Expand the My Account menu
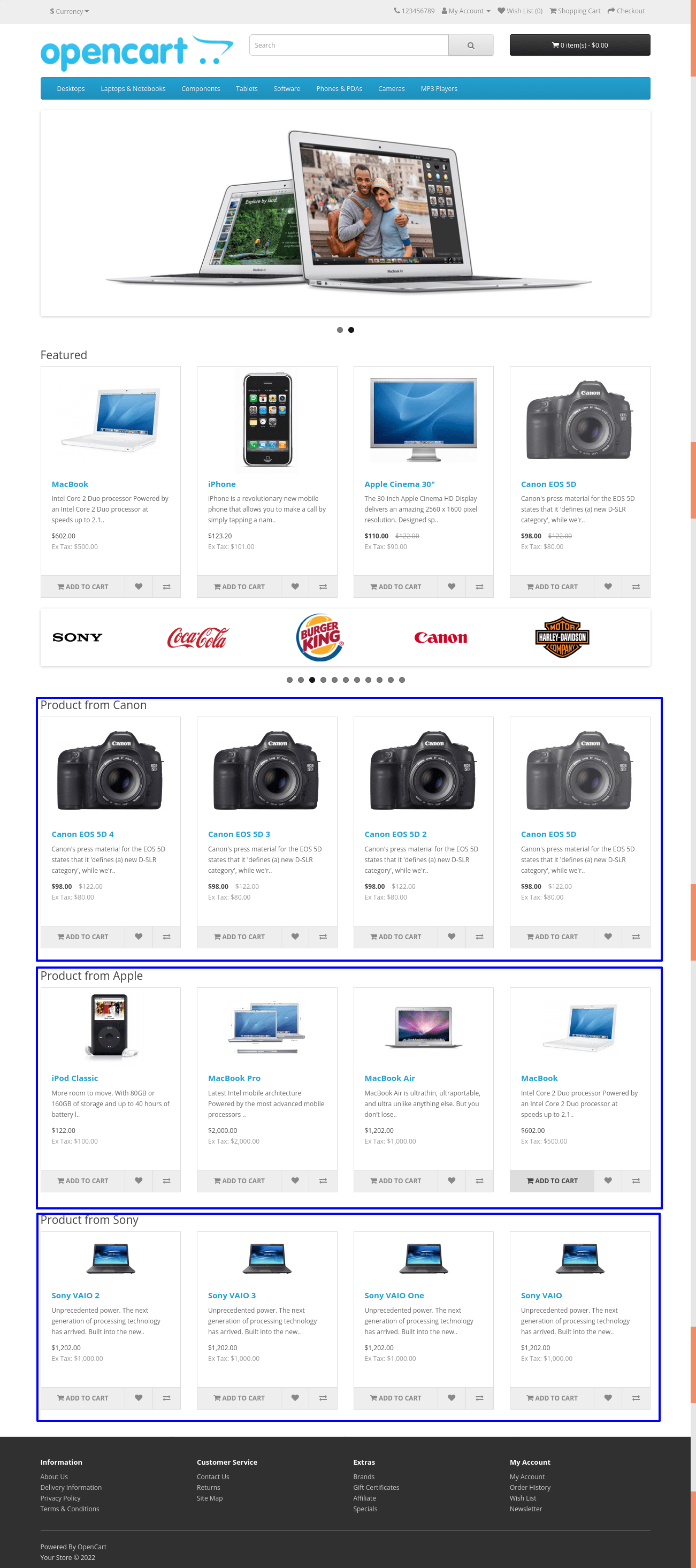Viewport: 696px width, 1568px height. [466, 11]
